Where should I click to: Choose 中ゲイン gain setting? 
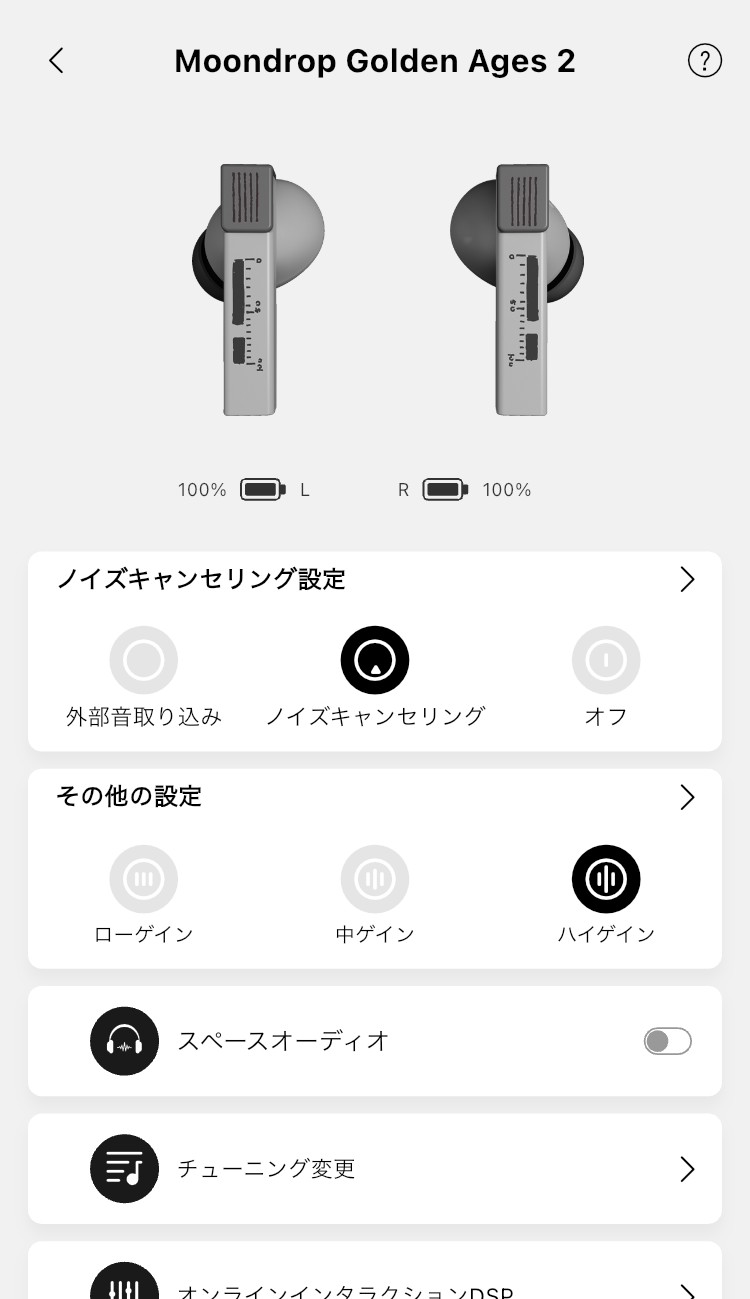click(375, 879)
